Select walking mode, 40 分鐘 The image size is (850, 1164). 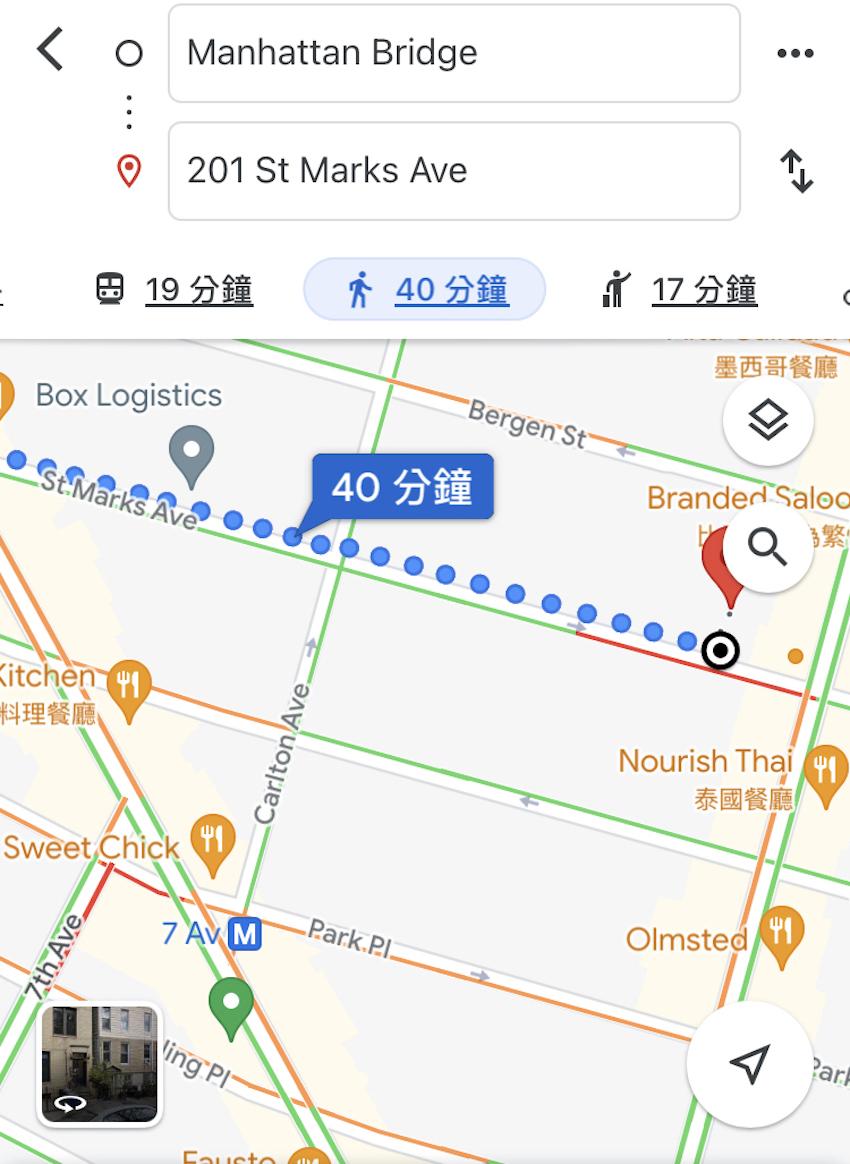pos(425,290)
